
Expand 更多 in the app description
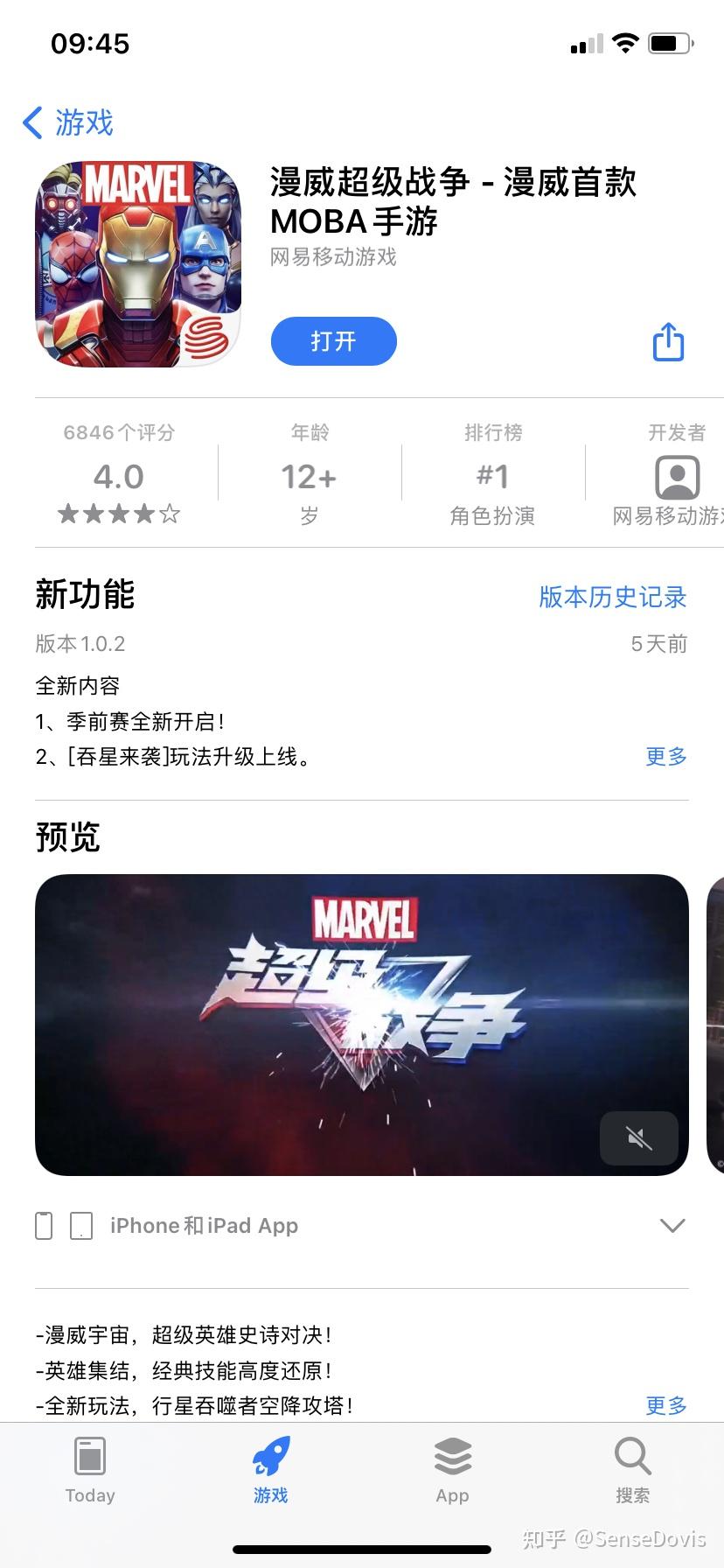(665, 1405)
